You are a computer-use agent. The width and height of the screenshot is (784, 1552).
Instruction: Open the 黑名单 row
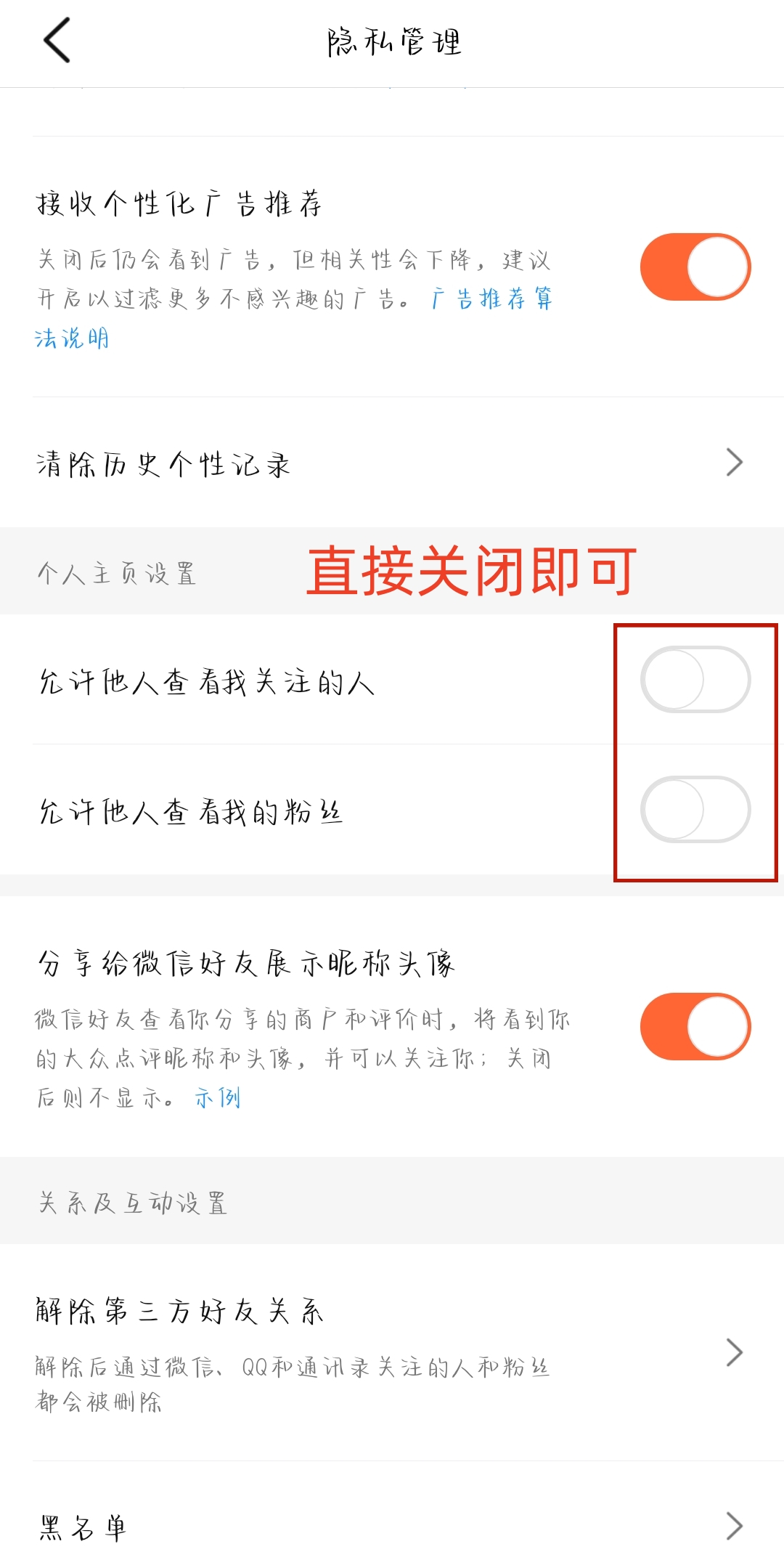[x=392, y=1527]
